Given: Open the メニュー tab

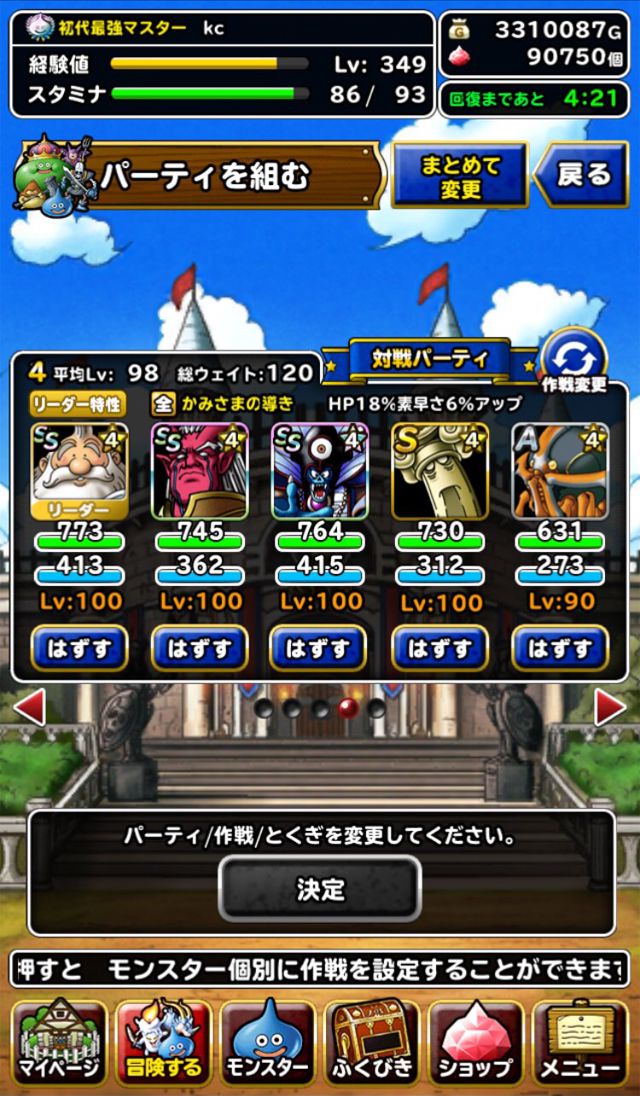Looking at the screenshot, I should (x=581, y=1041).
